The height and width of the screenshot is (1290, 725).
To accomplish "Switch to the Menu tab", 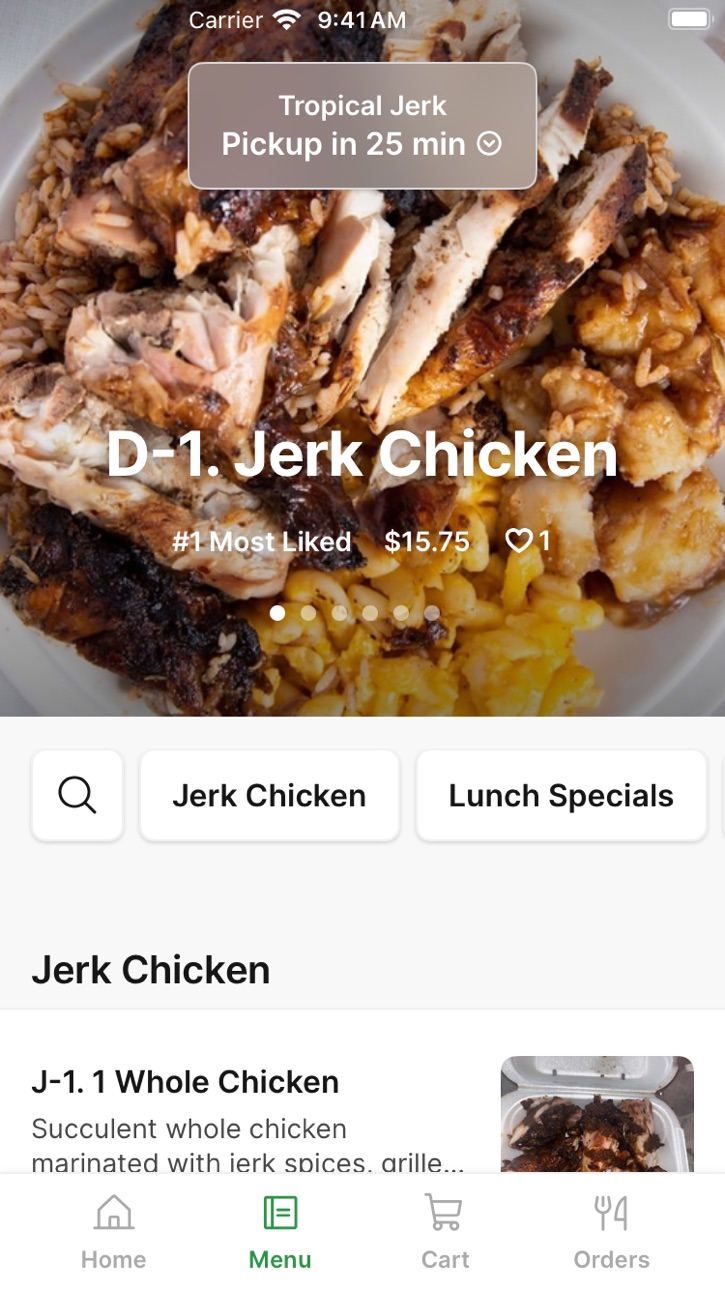I will (x=280, y=1232).
